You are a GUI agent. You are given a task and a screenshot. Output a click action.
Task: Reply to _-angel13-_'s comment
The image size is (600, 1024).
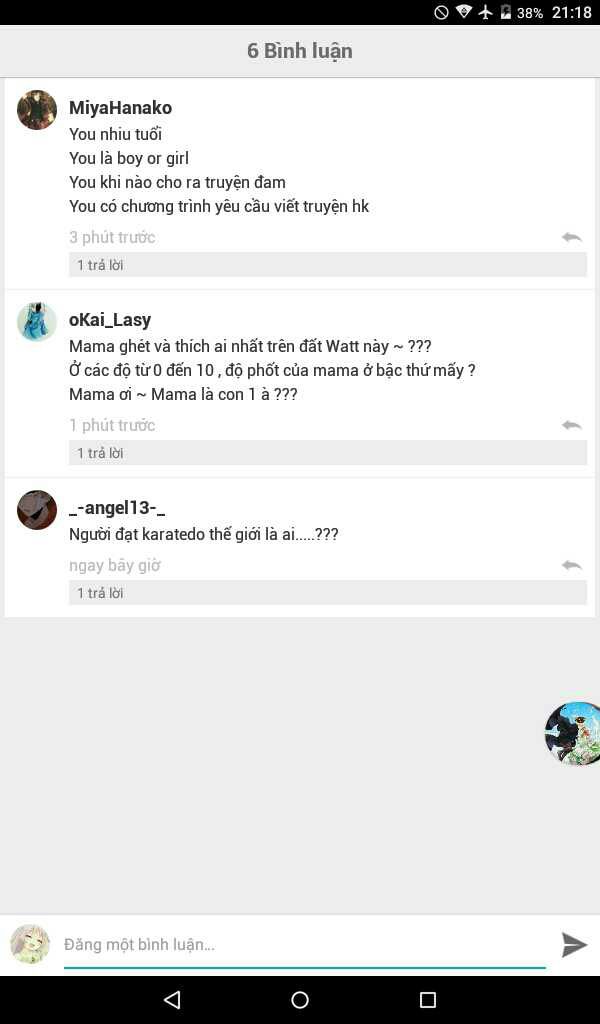click(571, 565)
